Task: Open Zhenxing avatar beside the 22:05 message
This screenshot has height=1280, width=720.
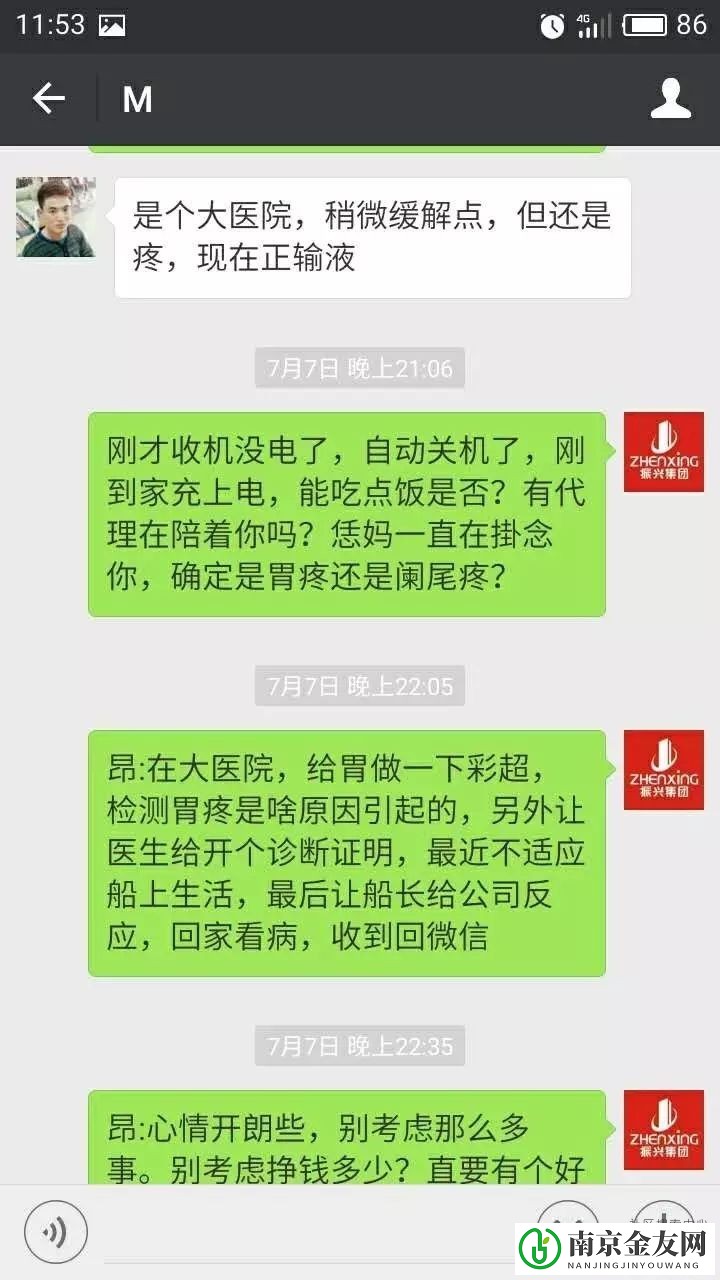Action: [x=663, y=770]
